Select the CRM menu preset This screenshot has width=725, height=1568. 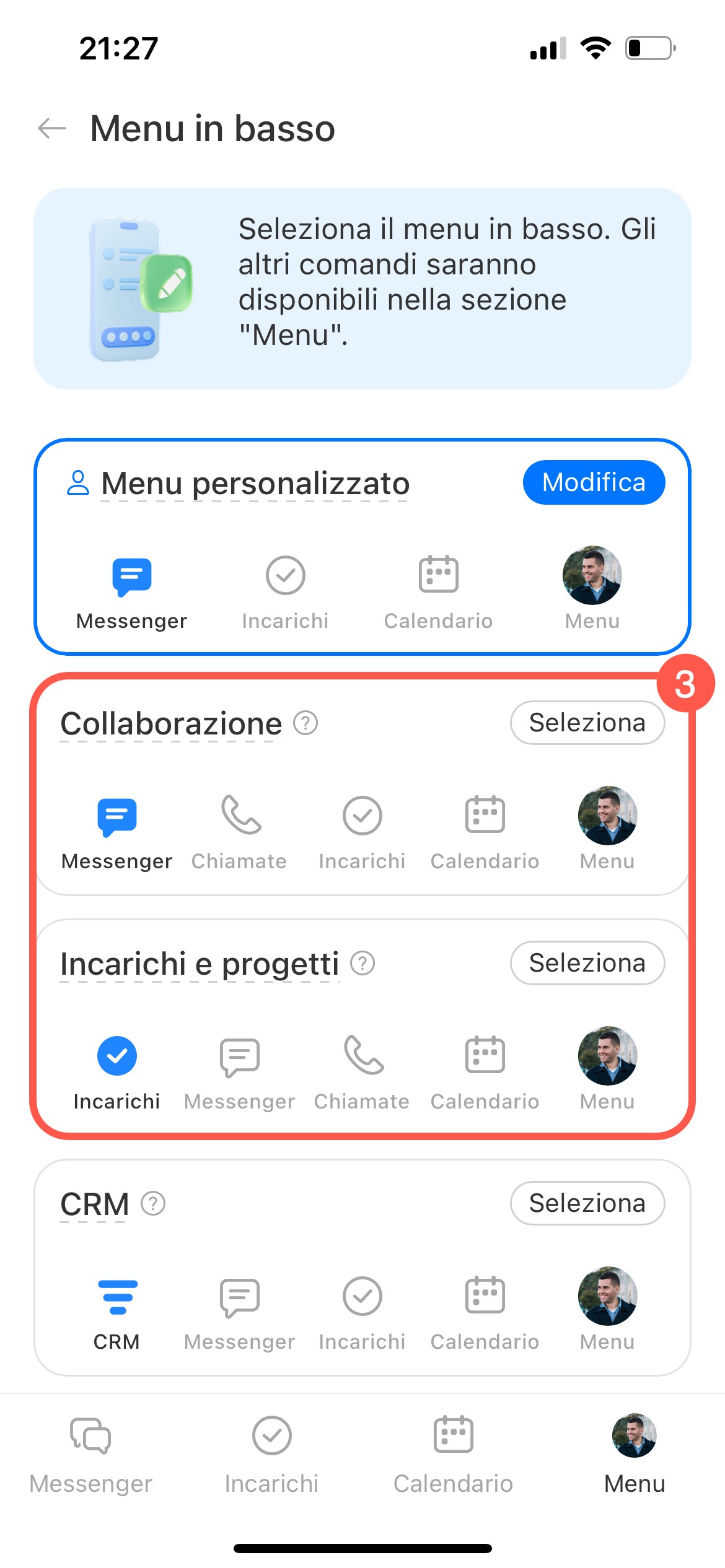coord(587,1203)
